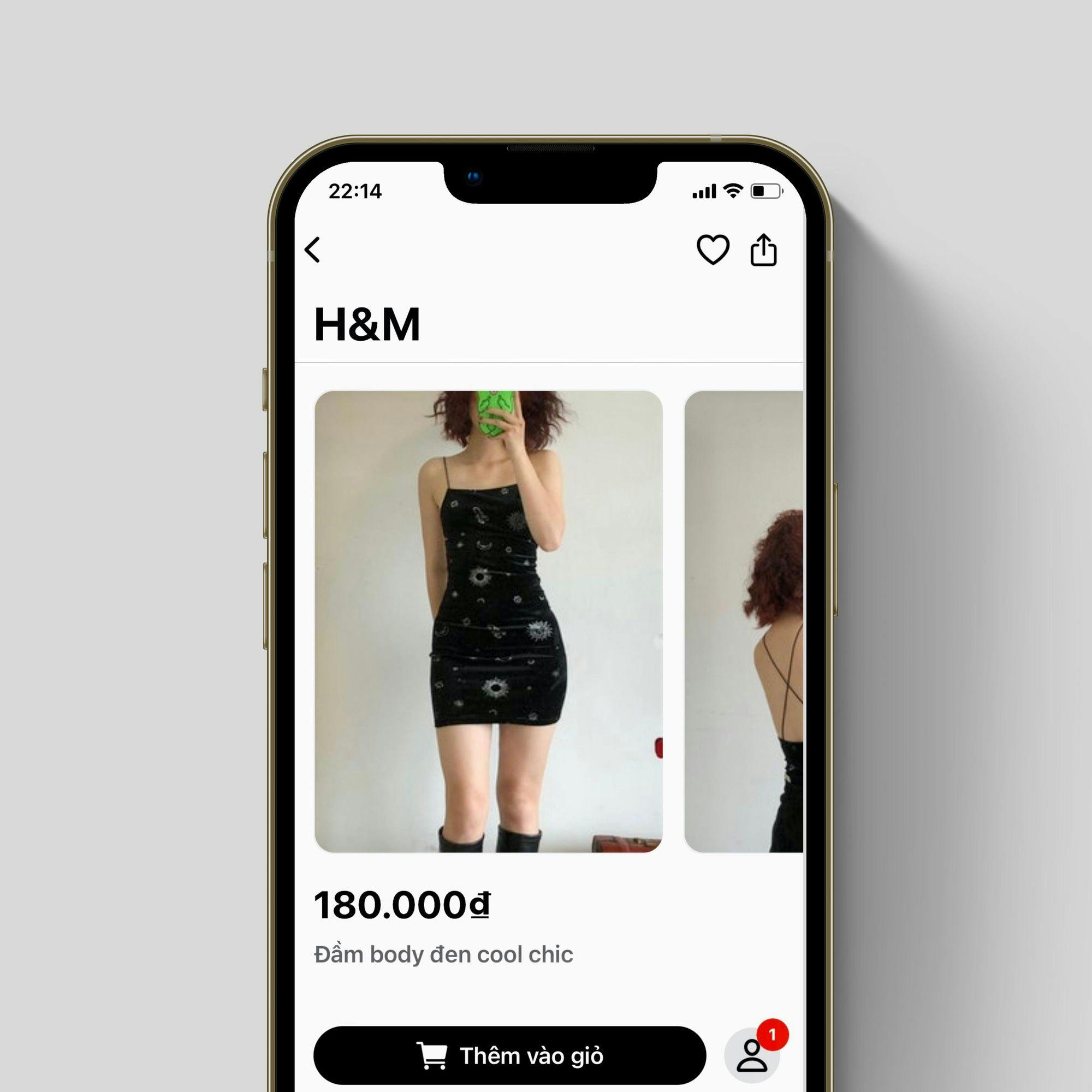View the back-view dress photo
Screen dimensions: 1092x1092
tap(744, 621)
